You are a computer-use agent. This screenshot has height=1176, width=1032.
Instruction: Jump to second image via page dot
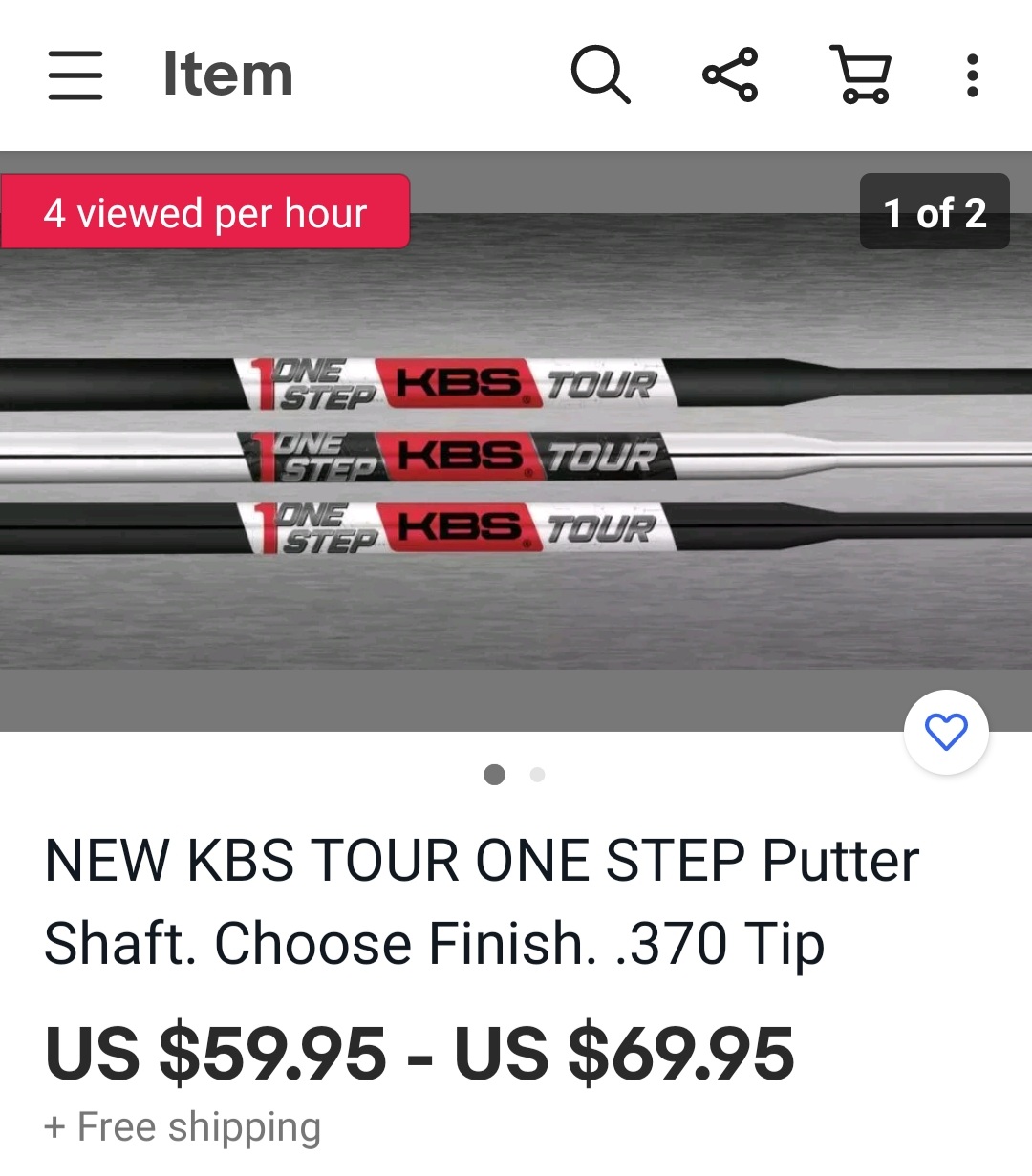[x=538, y=775]
